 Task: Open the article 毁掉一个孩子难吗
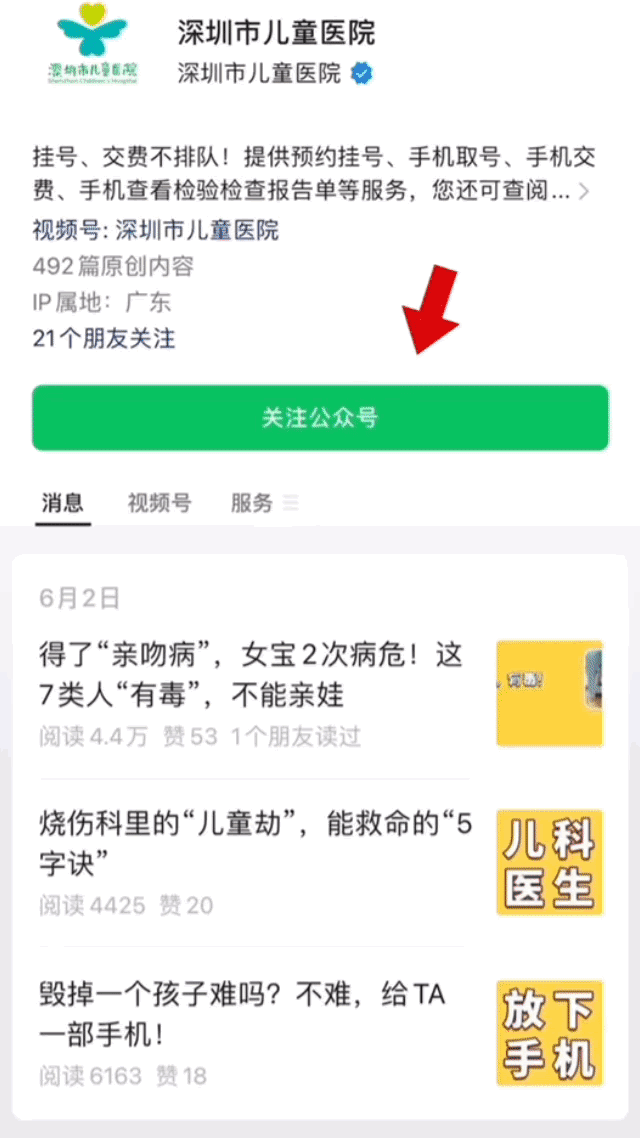click(242, 1012)
